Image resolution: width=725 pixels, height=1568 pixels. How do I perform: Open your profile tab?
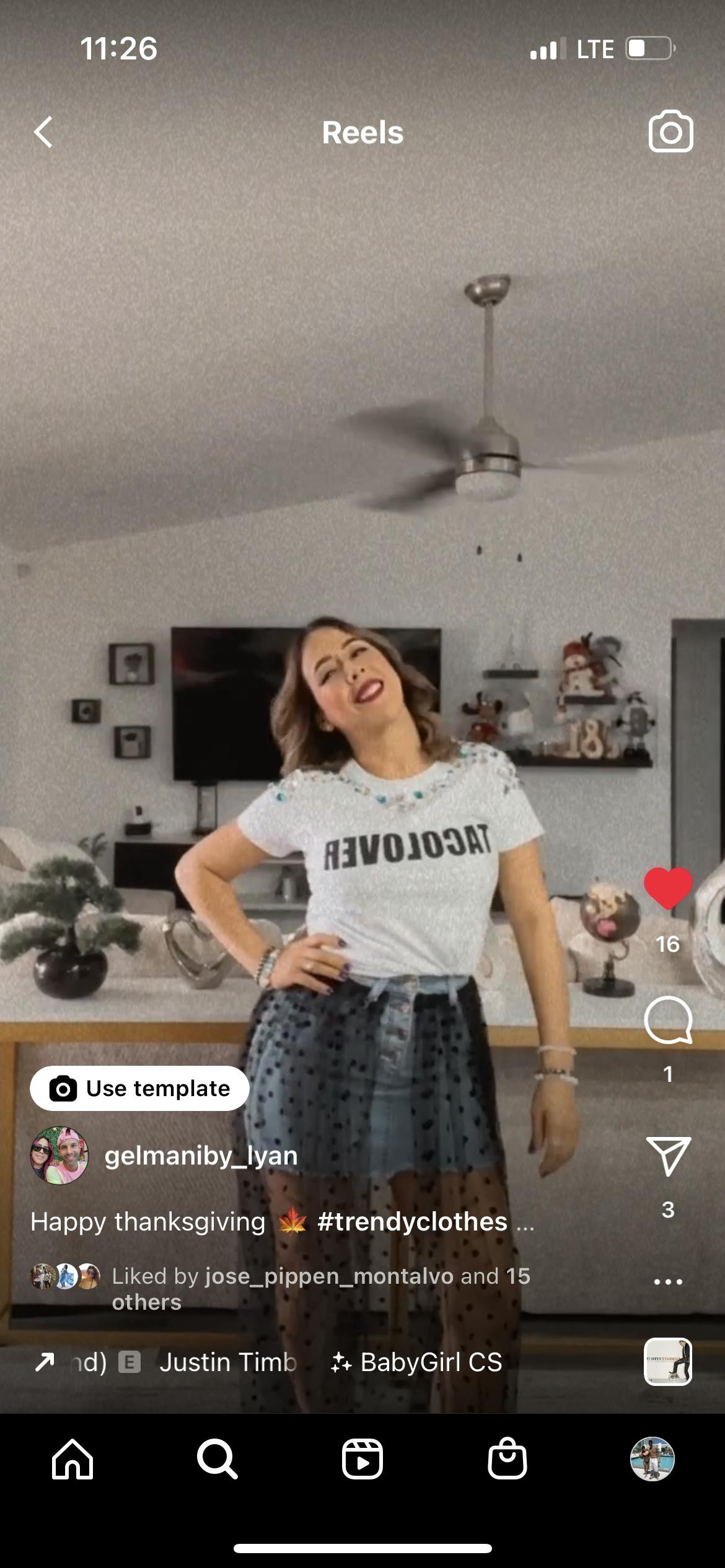click(652, 1459)
